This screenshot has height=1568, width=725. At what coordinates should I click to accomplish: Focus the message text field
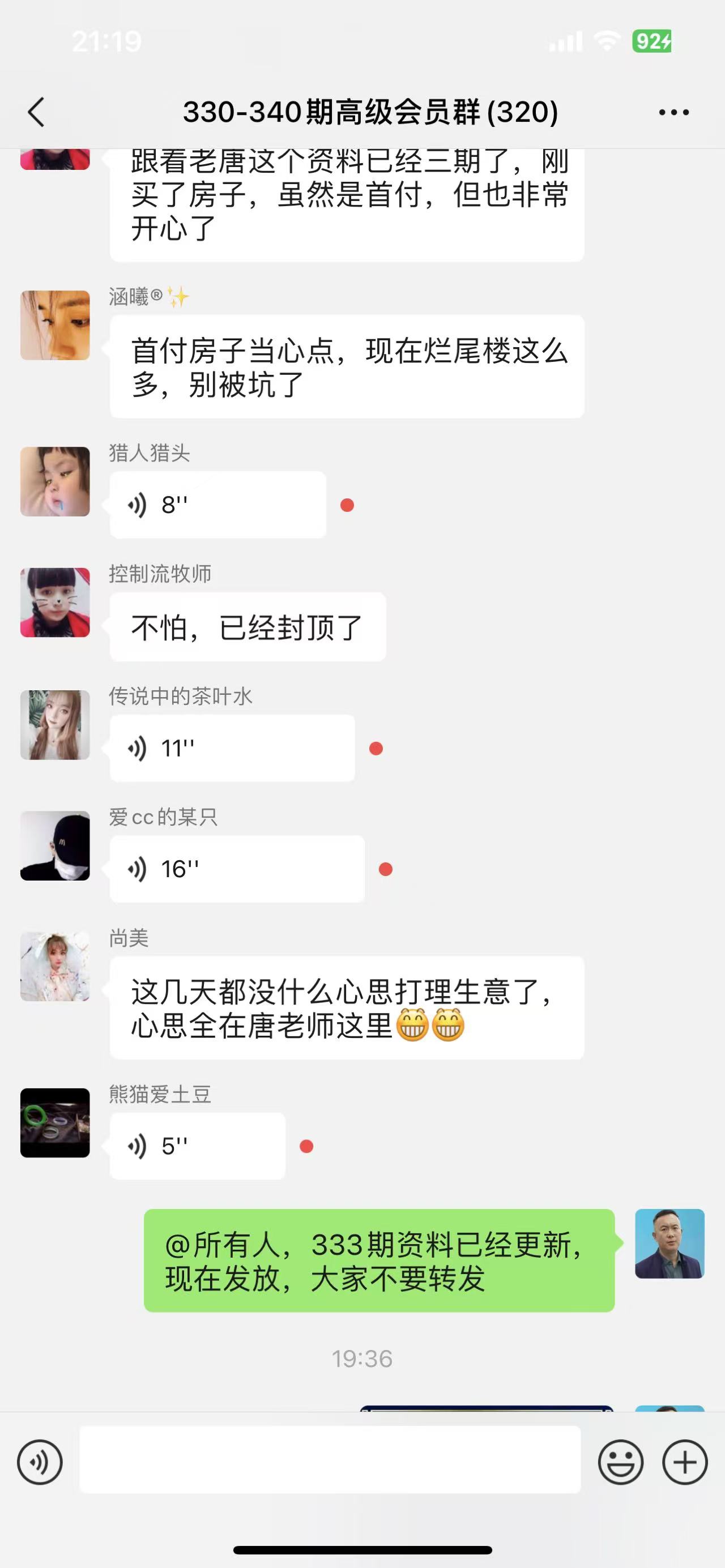(330, 1460)
